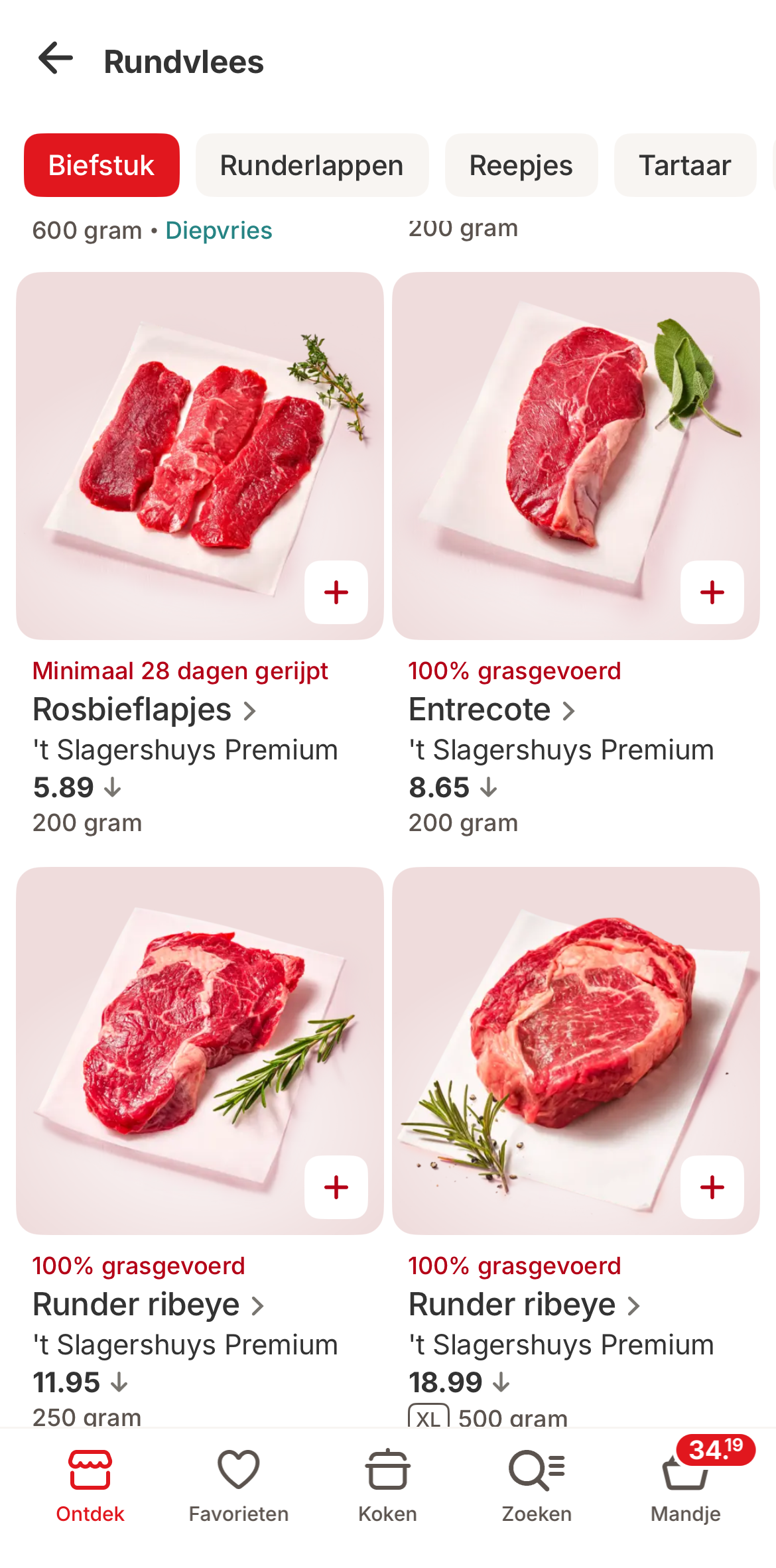Screen dimensions: 776x1568
Task: Add Rosbieflapjes to the basket
Action: click(x=336, y=592)
